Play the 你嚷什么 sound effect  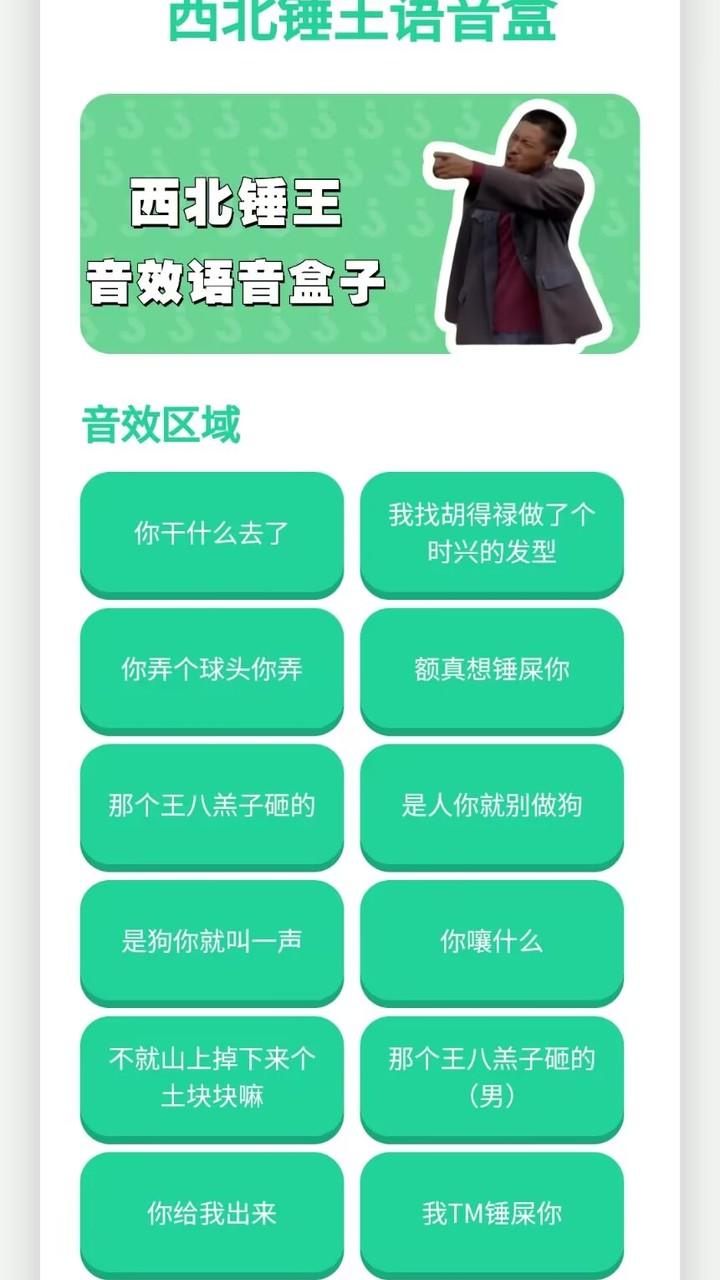pos(491,941)
